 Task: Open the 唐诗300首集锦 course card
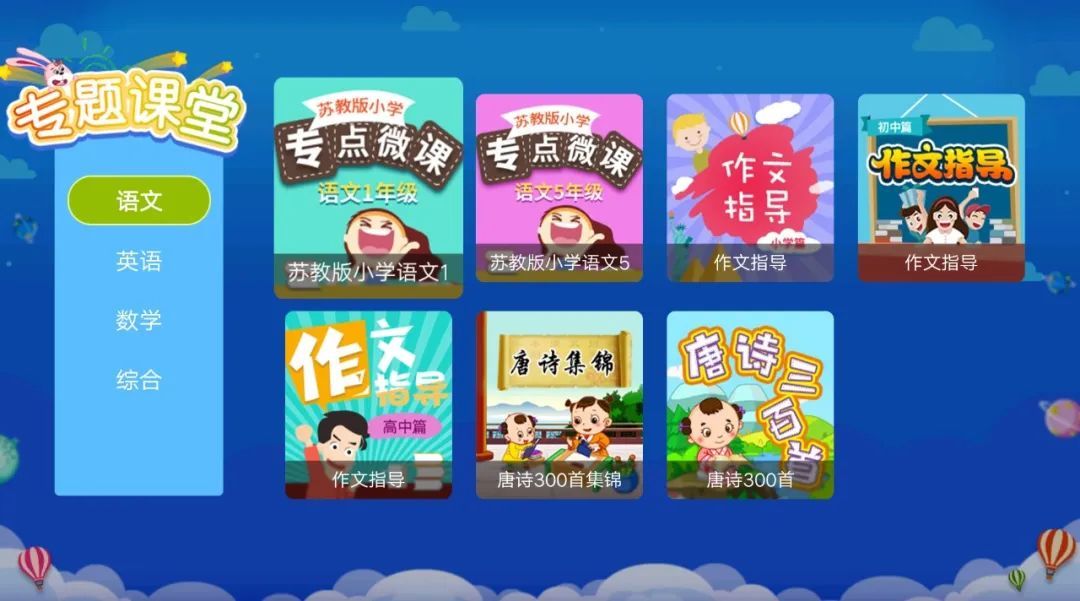click(x=559, y=404)
